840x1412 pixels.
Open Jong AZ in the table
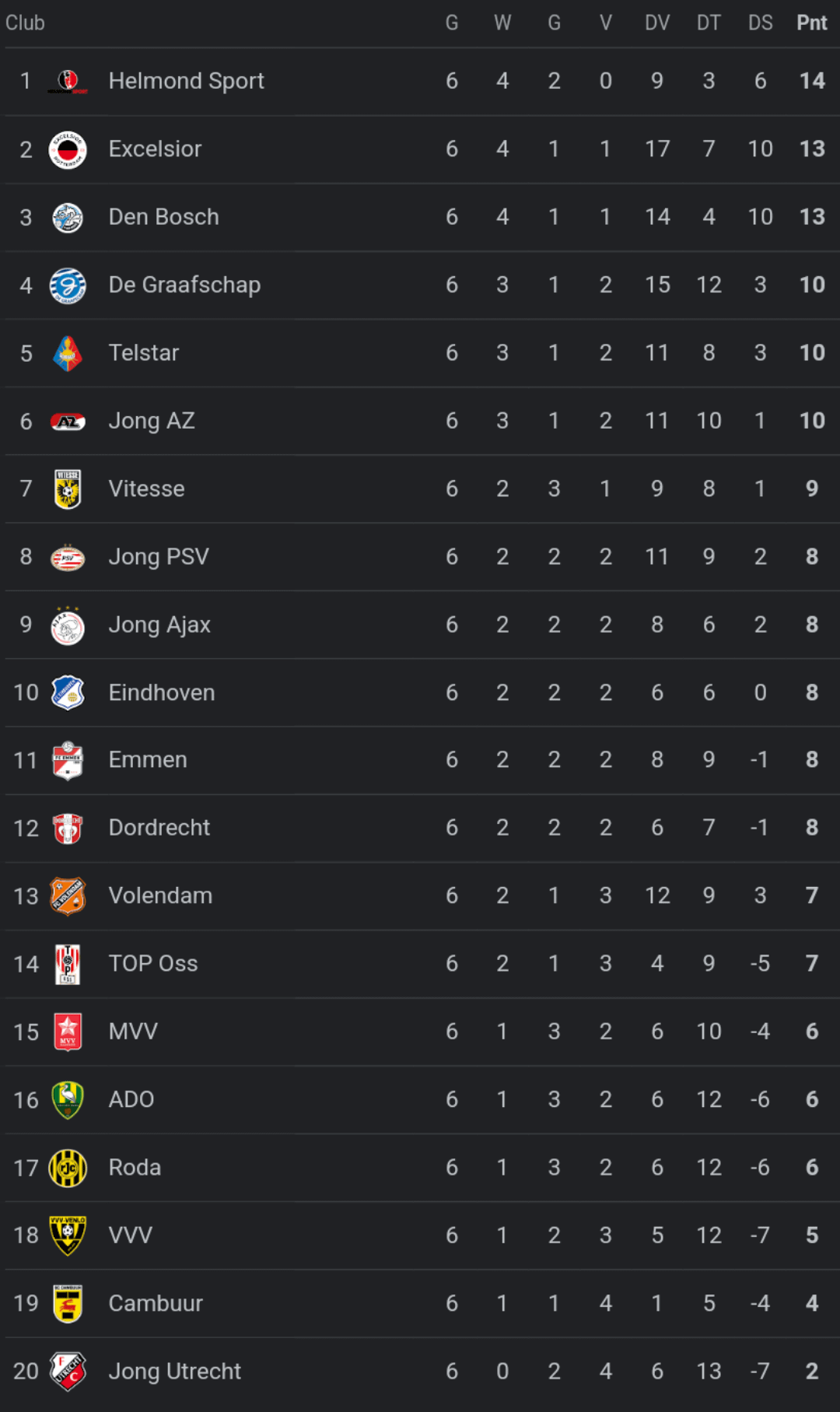pyautogui.click(x=420, y=421)
